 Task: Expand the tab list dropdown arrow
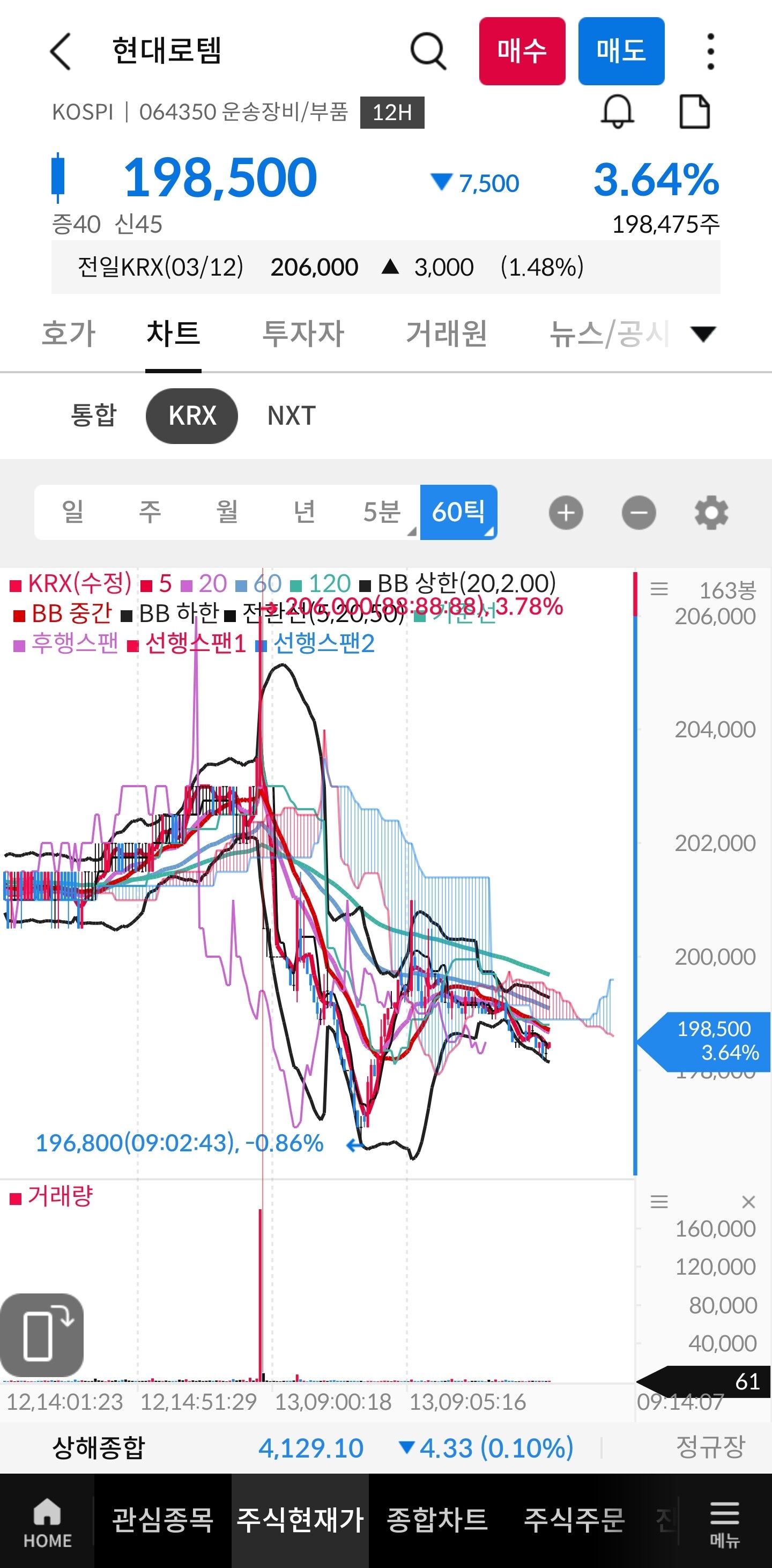703,334
